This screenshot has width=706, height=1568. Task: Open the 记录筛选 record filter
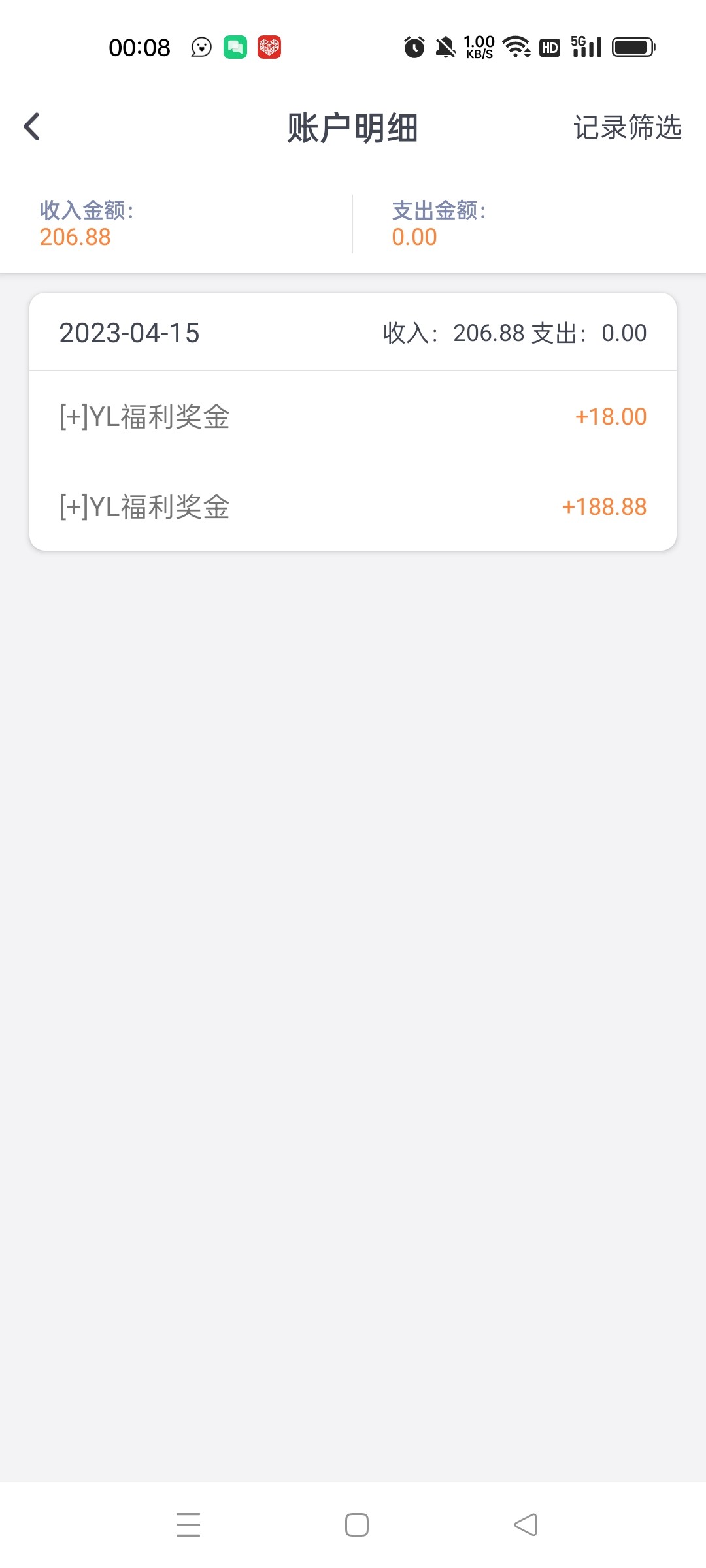[x=627, y=127]
